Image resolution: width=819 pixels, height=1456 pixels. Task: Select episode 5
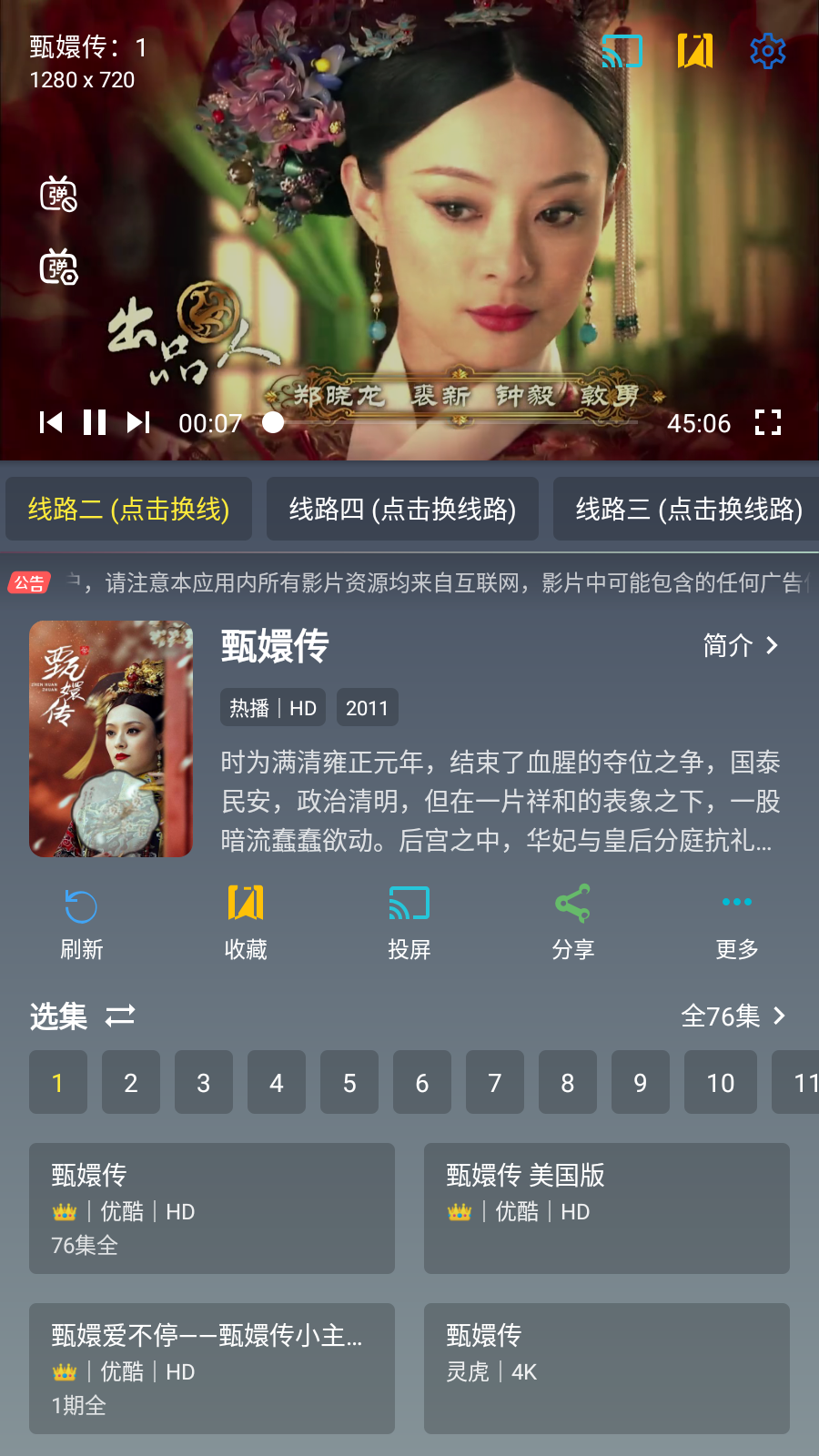coord(349,1082)
